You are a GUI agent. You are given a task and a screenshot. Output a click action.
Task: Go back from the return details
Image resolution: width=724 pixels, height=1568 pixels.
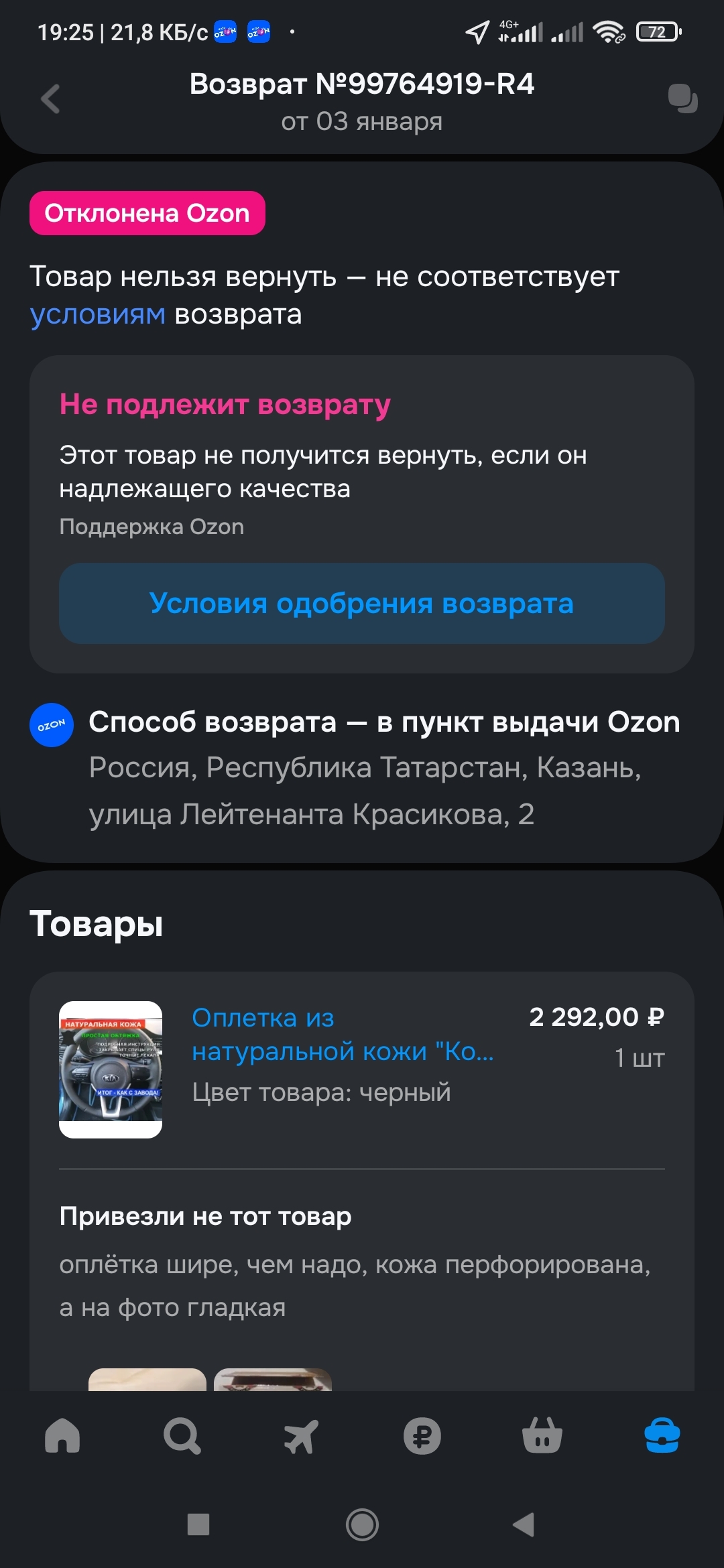tap(50, 99)
